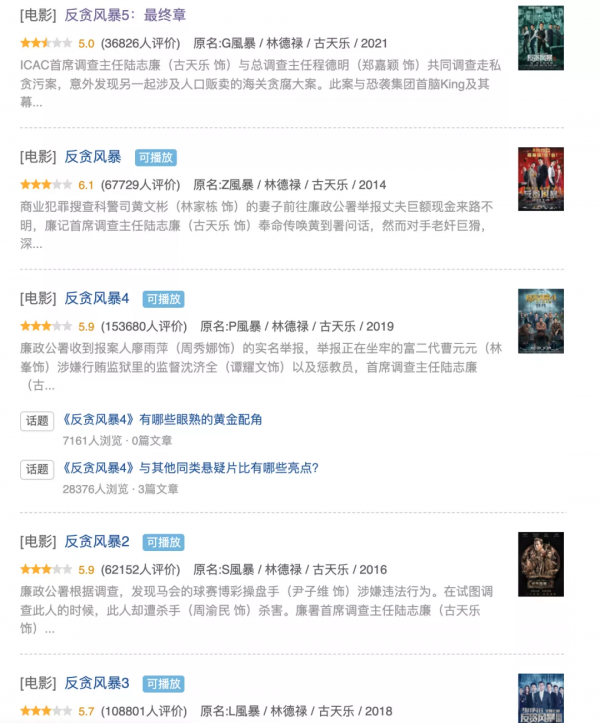Open the 反贪风暴2 title link
This screenshot has width=600, height=723.
coord(97,541)
